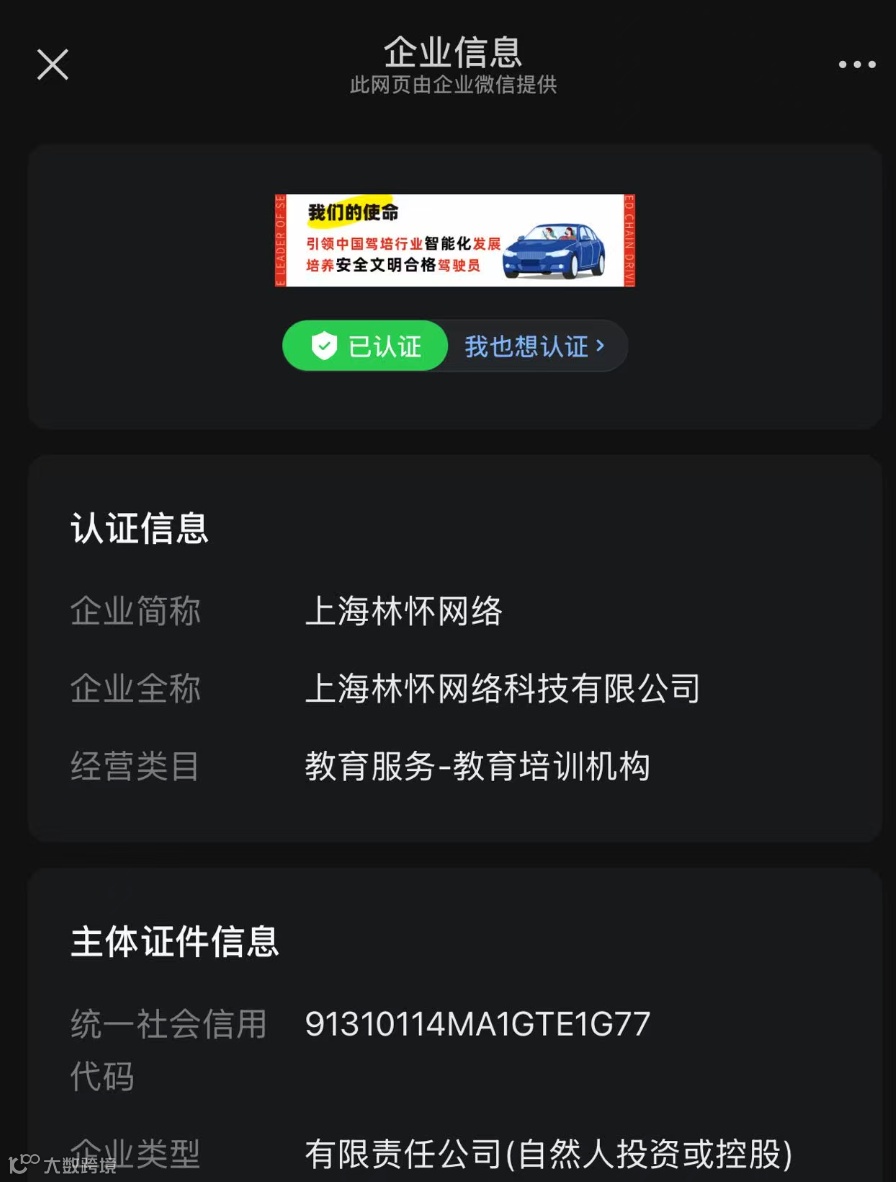This screenshot has height=1182, width=896.
Task: Open the three-dot more options menu
Action: pyautogui.click(x=856, y=65)
